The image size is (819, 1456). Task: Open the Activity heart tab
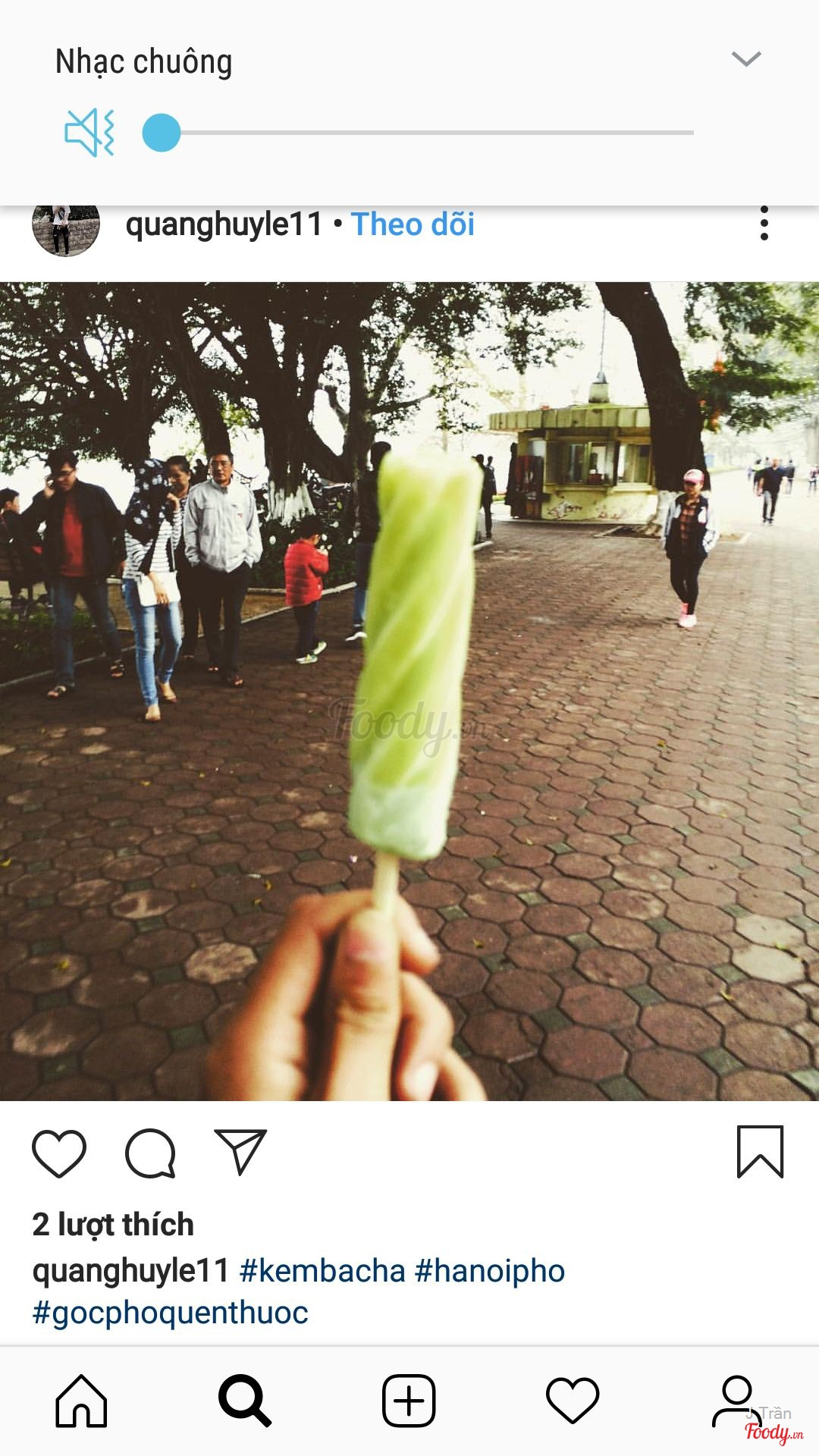(573, 1401)
